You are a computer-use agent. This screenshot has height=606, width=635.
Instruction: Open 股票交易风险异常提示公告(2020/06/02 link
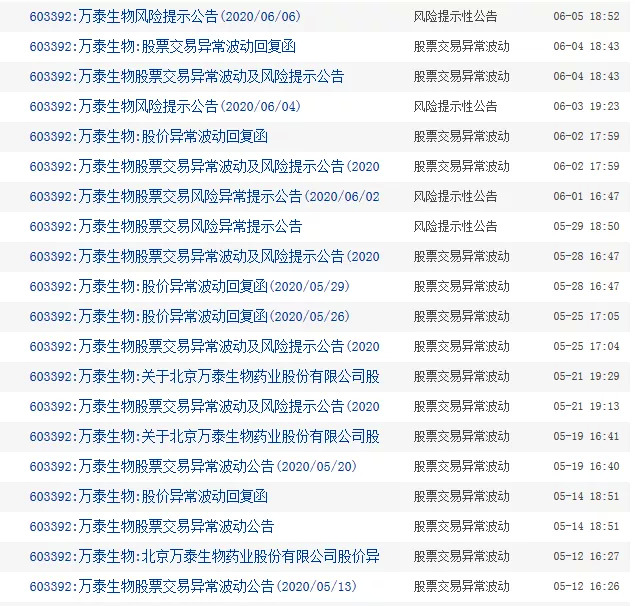(204, 196)
